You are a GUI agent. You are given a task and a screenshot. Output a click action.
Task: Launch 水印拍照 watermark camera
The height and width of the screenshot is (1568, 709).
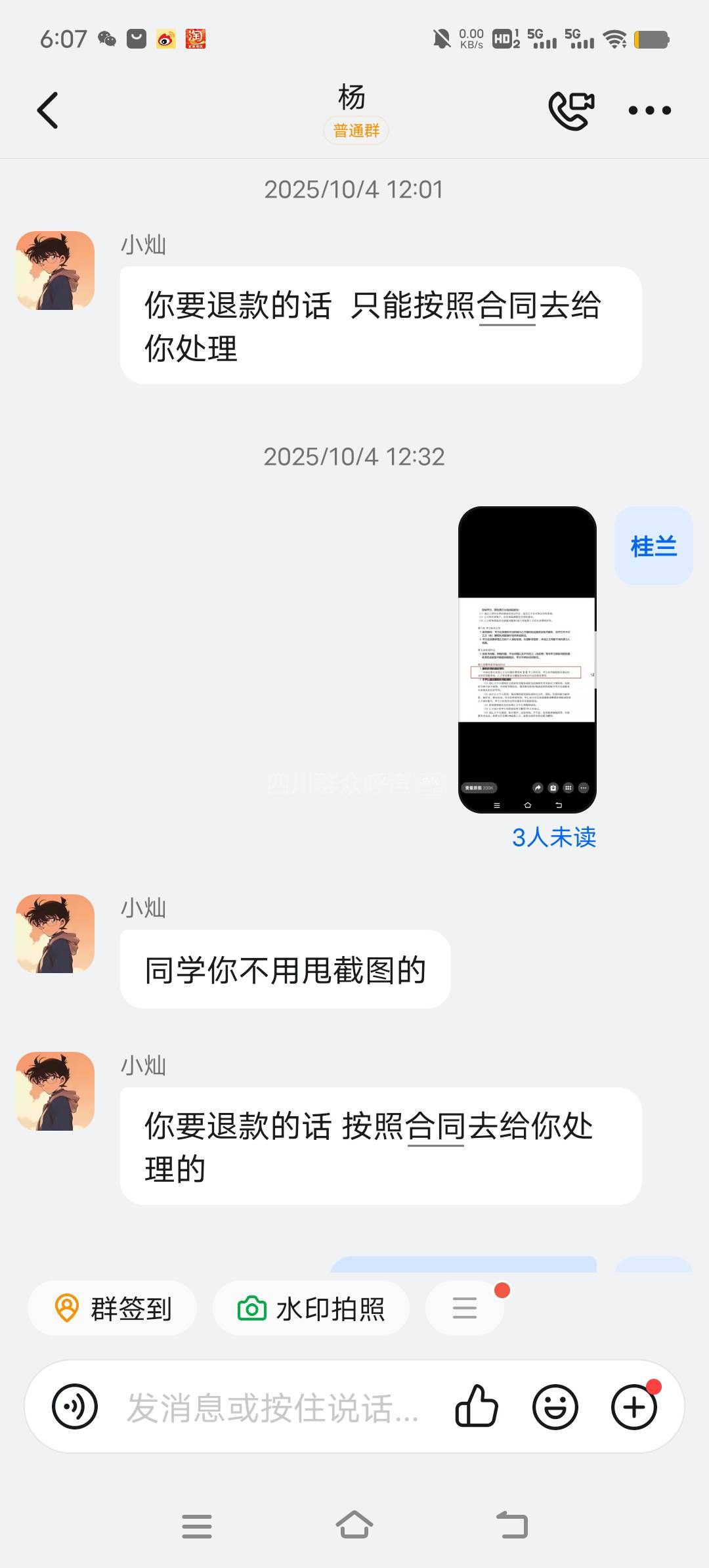(x=311, y=1309)
